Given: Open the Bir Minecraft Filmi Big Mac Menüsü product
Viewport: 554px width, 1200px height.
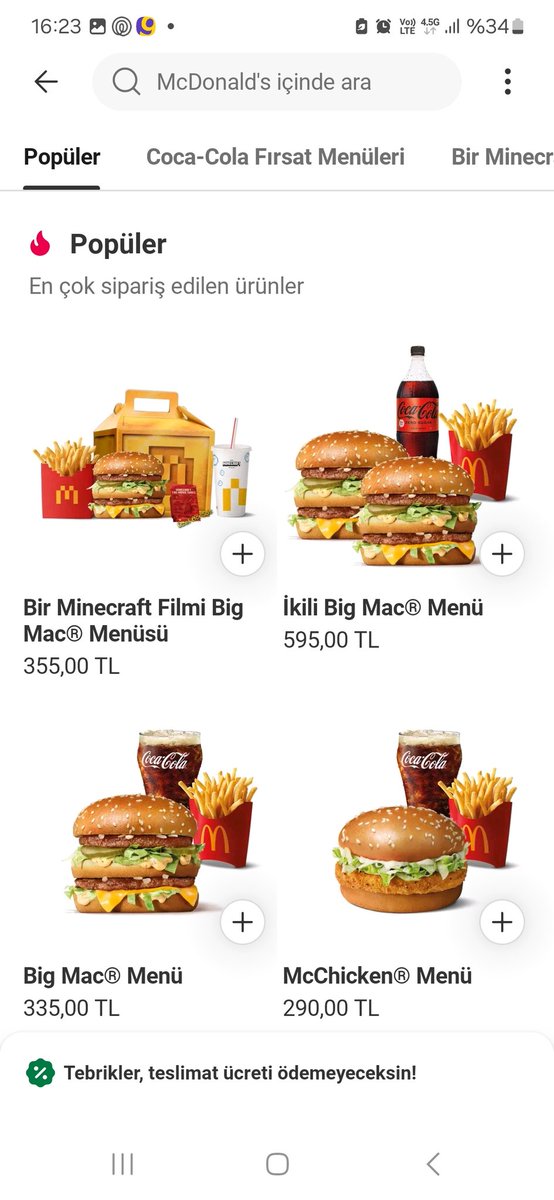Looking at the screenshot, I should (x=145, y=510).
